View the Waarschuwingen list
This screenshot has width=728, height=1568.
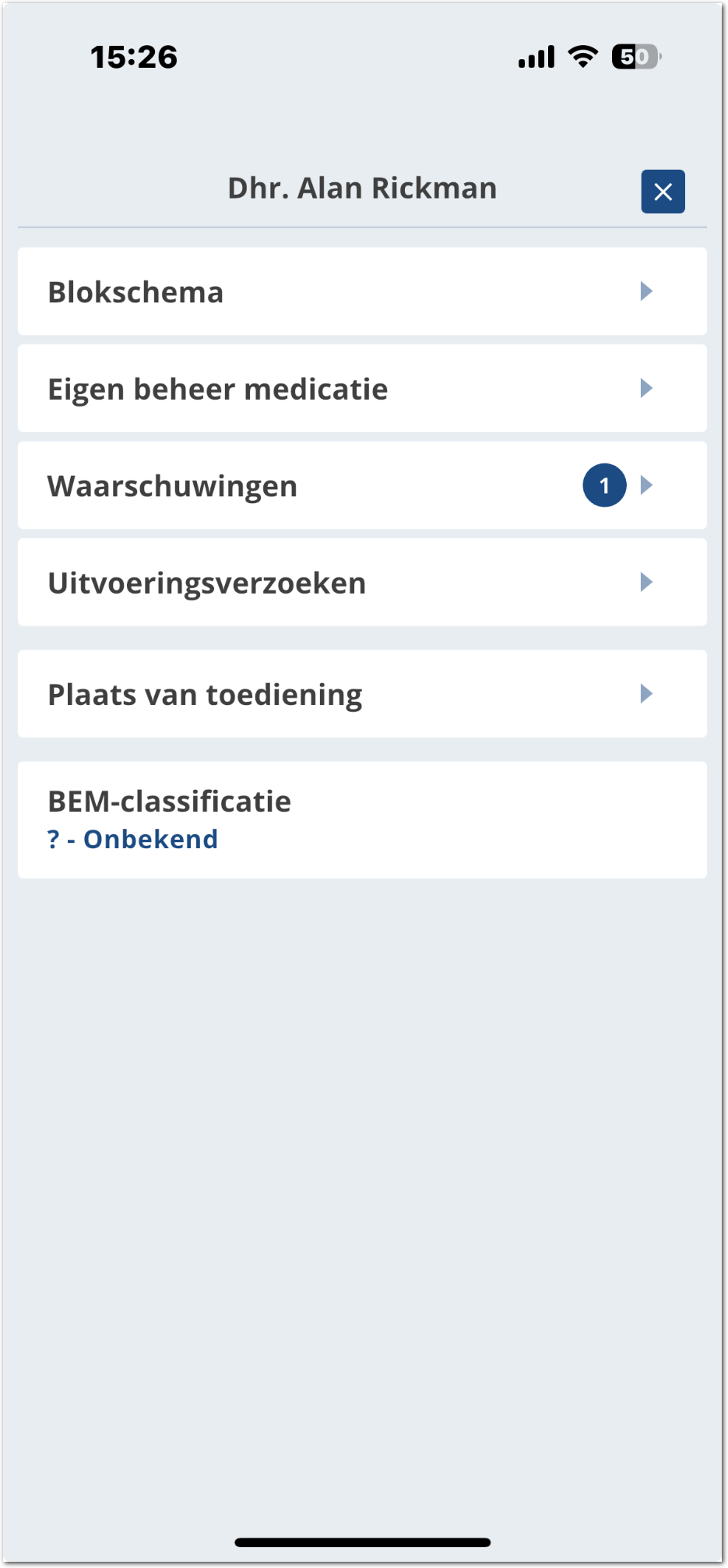click(x=362, y=486)
